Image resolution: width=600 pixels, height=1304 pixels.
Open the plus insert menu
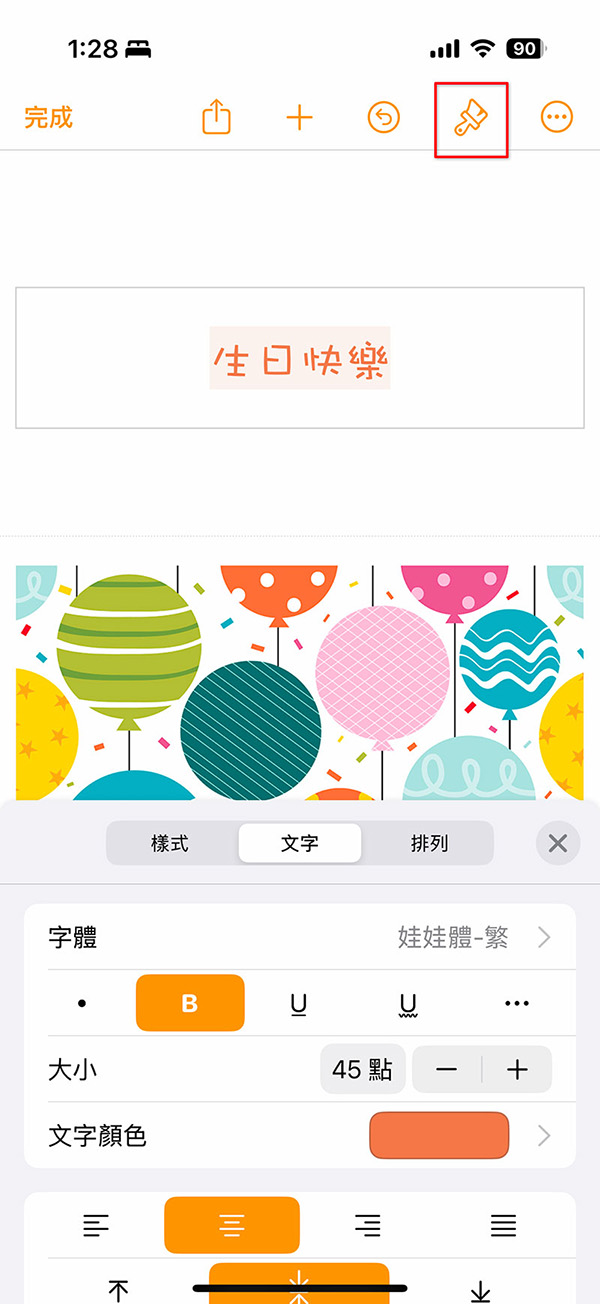[x=299, y=118]
